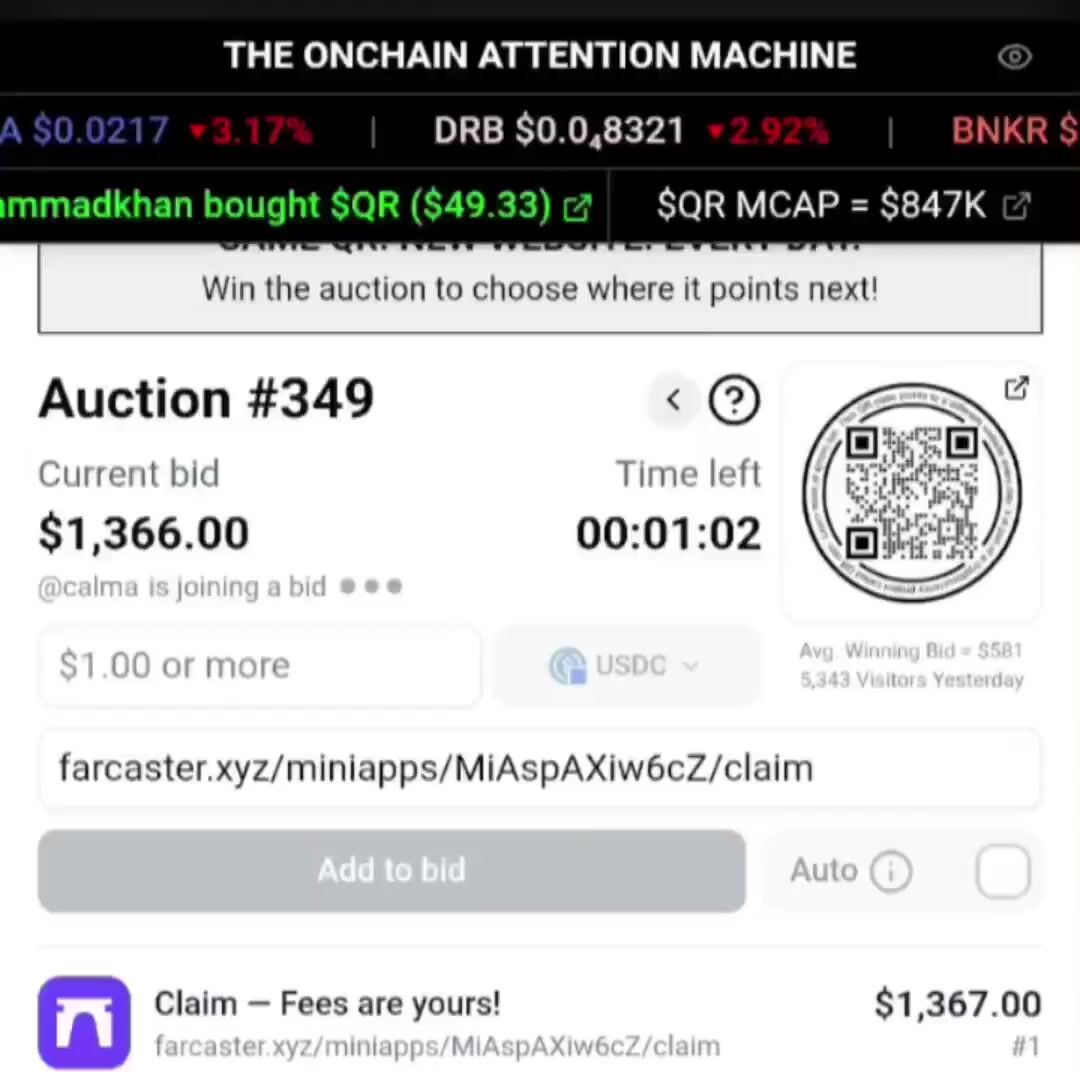Go to the previous auction
The height and width of the screenshot is (1080, 1080).
pos(673,400)
